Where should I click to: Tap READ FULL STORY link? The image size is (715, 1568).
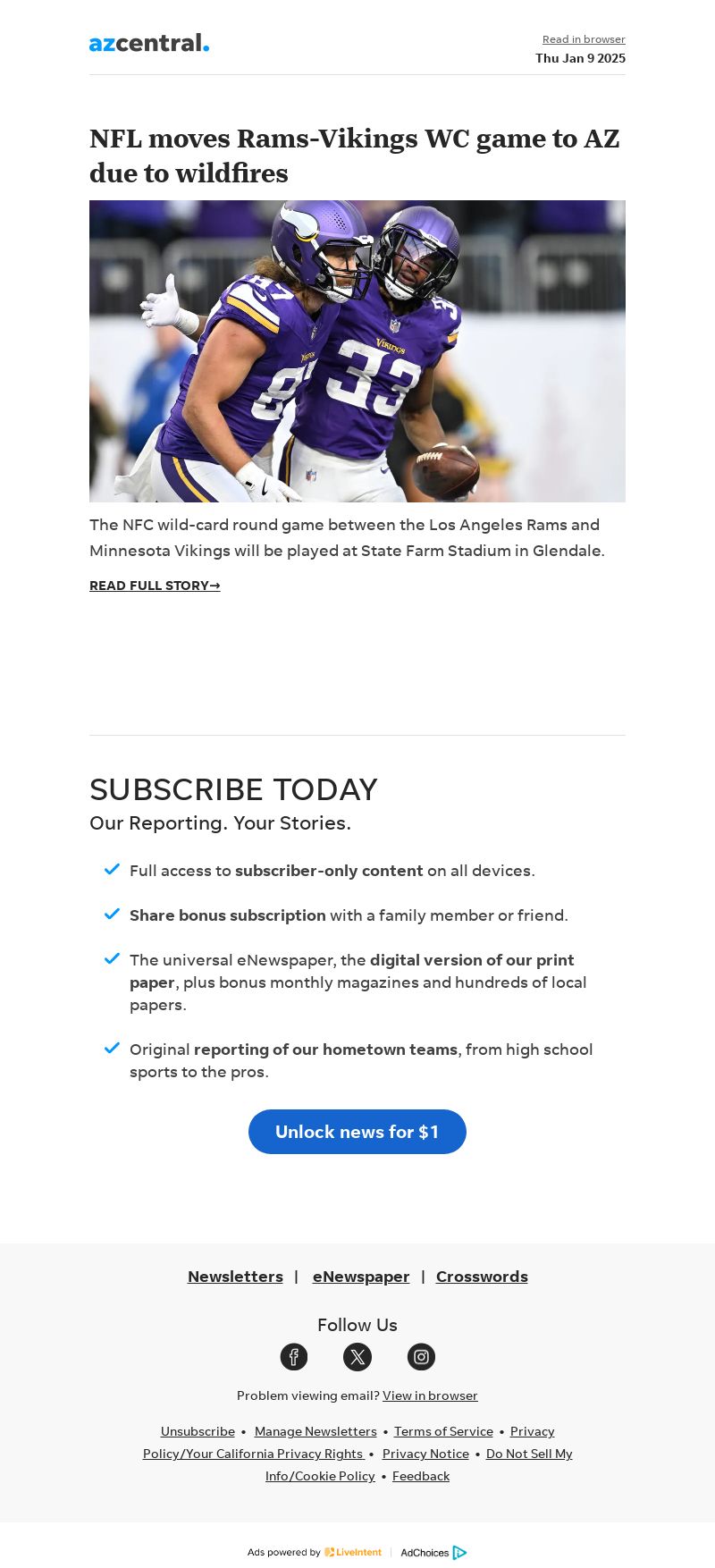pos(155,586)
